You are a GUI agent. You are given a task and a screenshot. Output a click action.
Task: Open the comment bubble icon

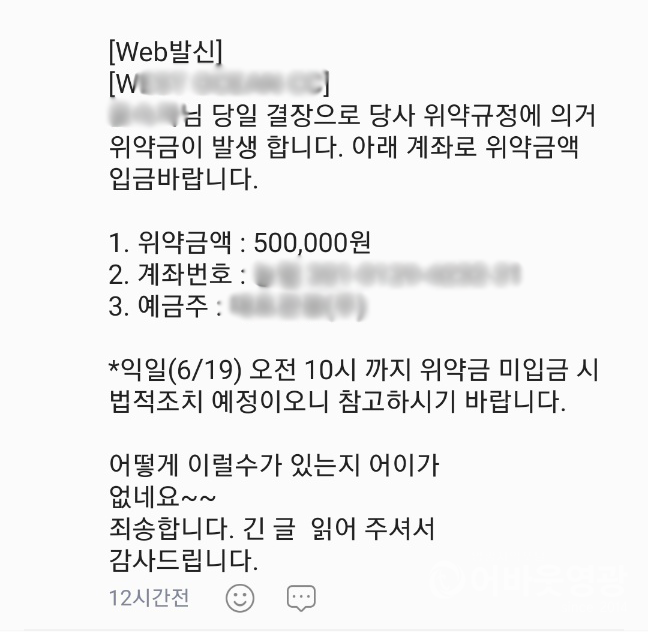pyautogui.click(x=301, y=599)
